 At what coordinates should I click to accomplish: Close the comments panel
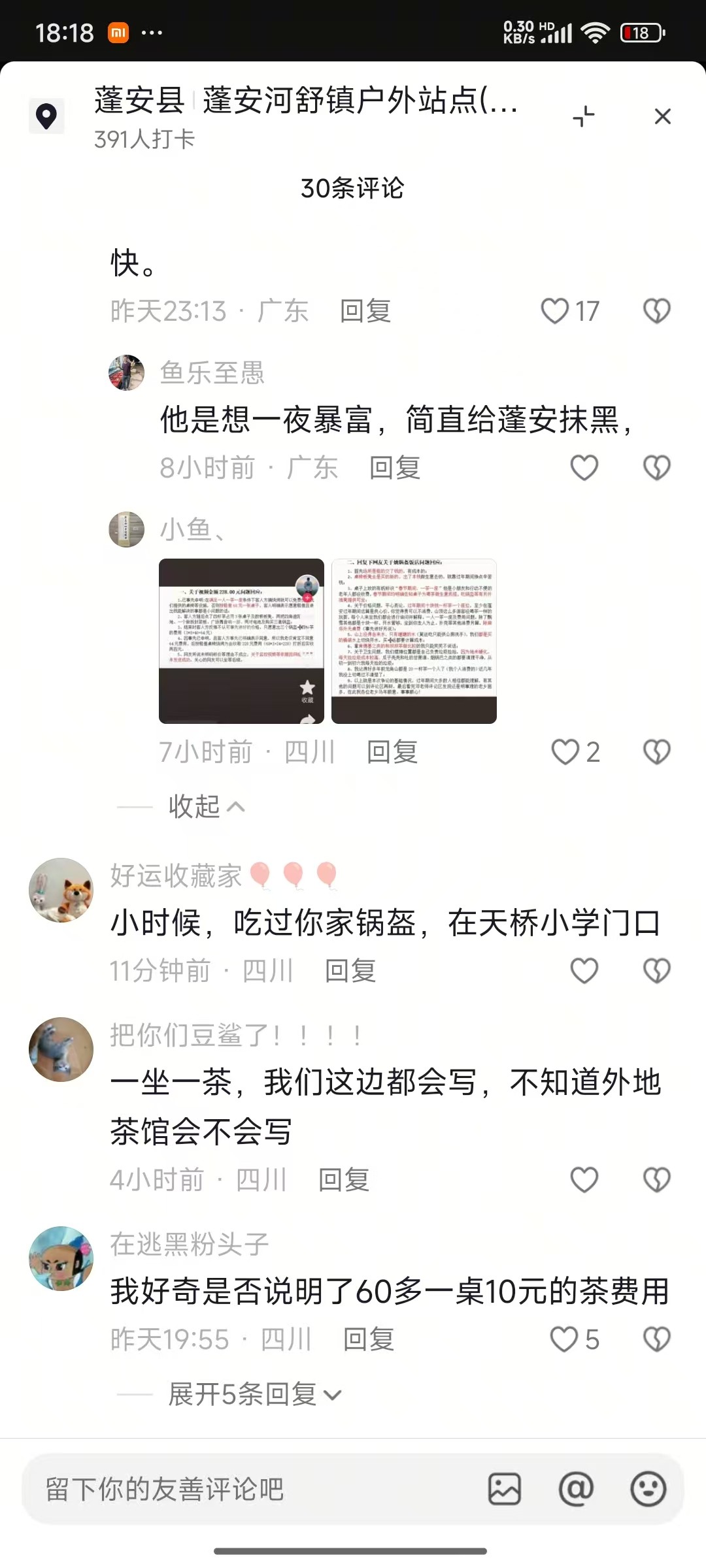(662, 117)
